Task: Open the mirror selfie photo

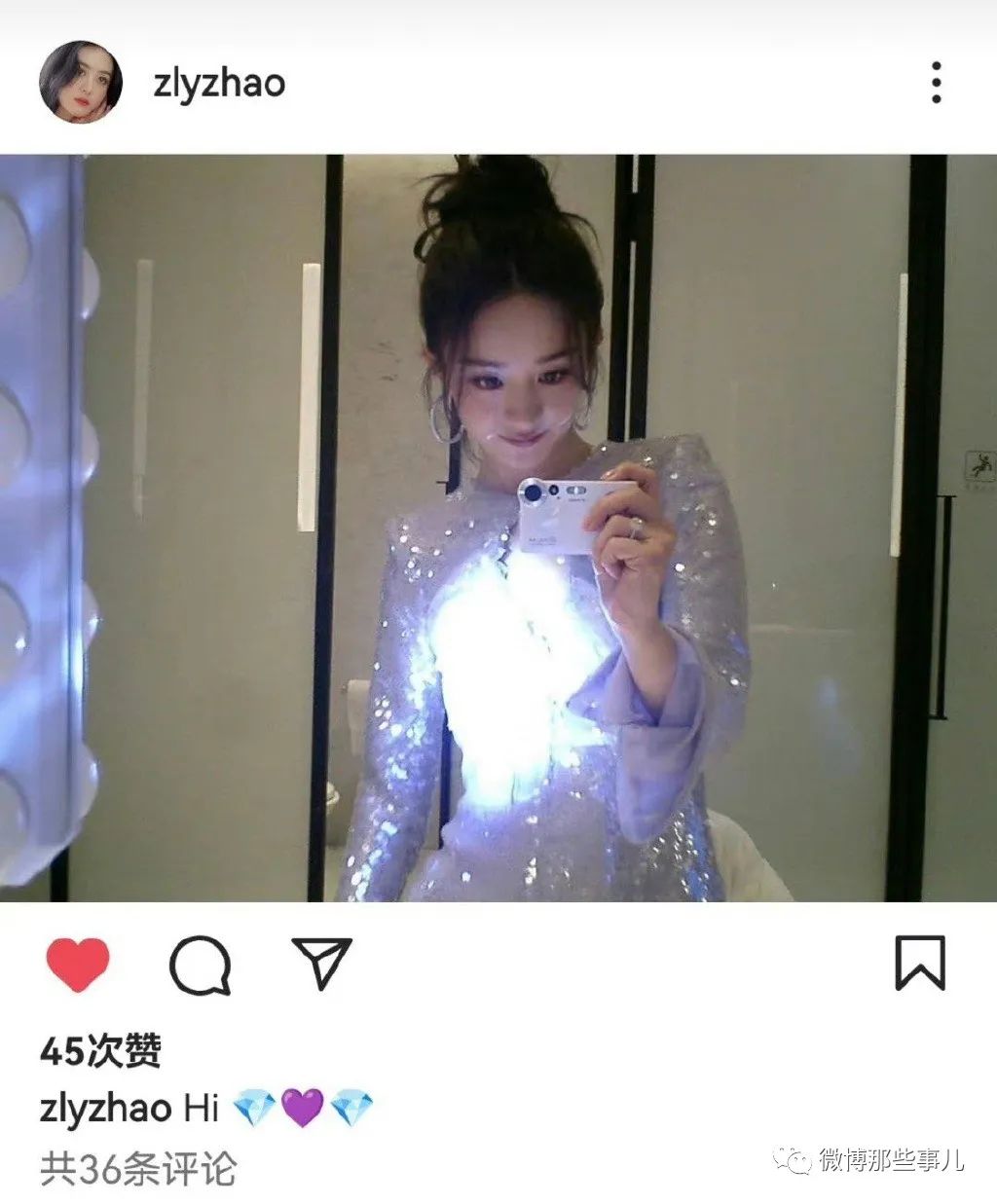Action: [498, 528]
